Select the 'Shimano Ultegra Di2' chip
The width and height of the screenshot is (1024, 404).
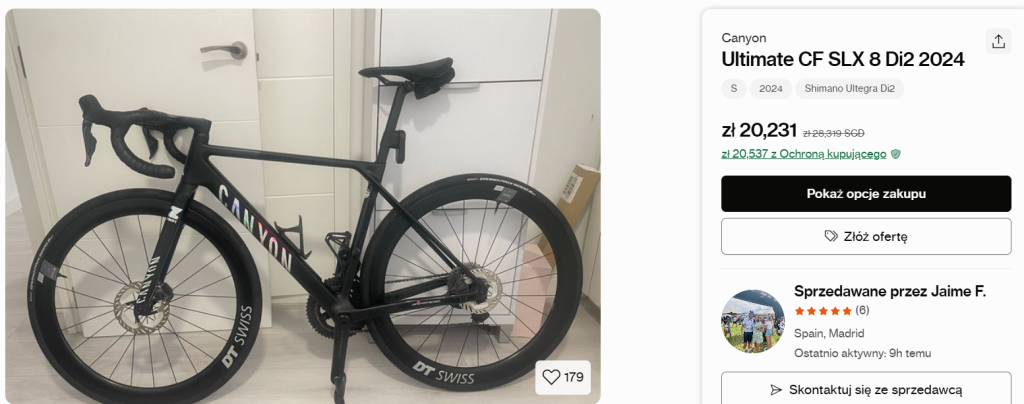click(849, 88)
